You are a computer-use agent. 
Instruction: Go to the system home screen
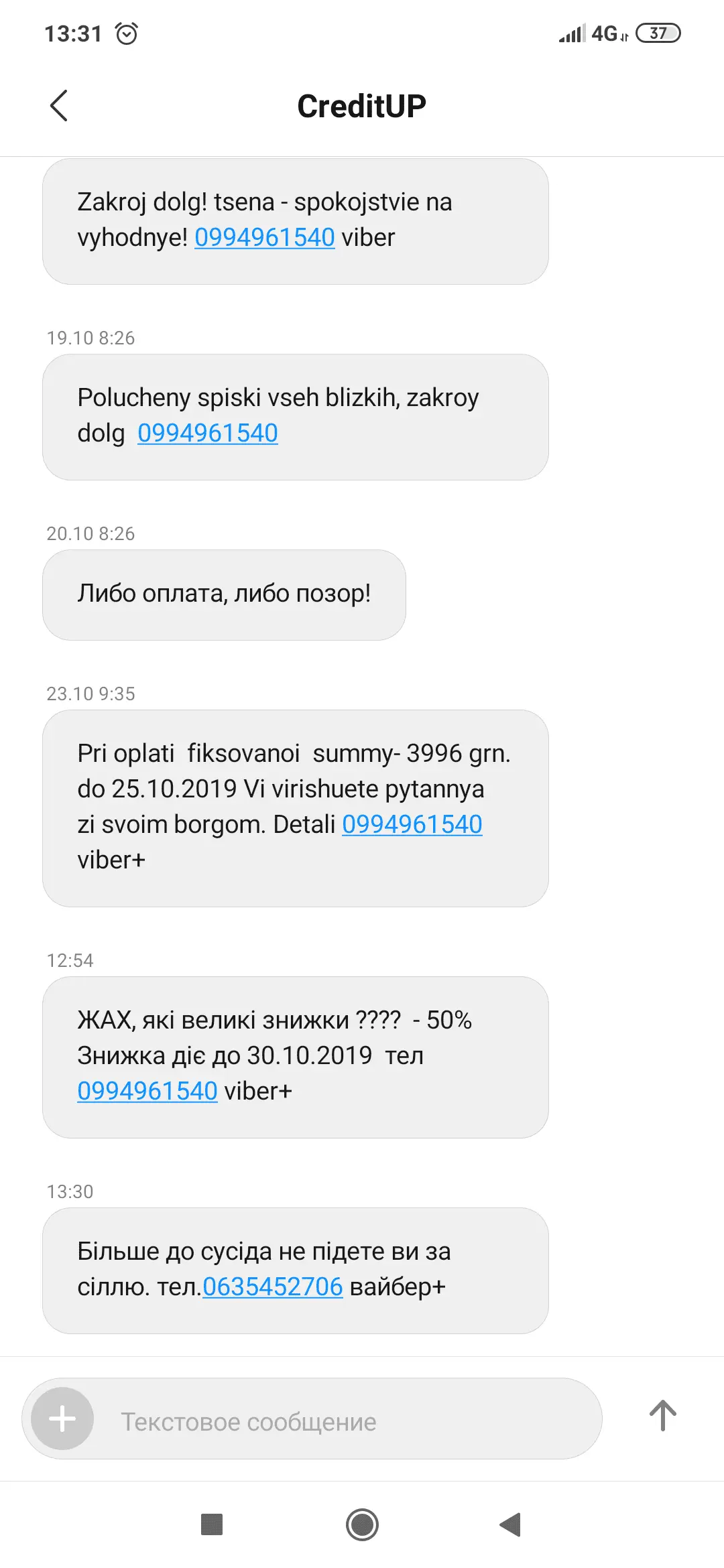(x=362, y=1525)
